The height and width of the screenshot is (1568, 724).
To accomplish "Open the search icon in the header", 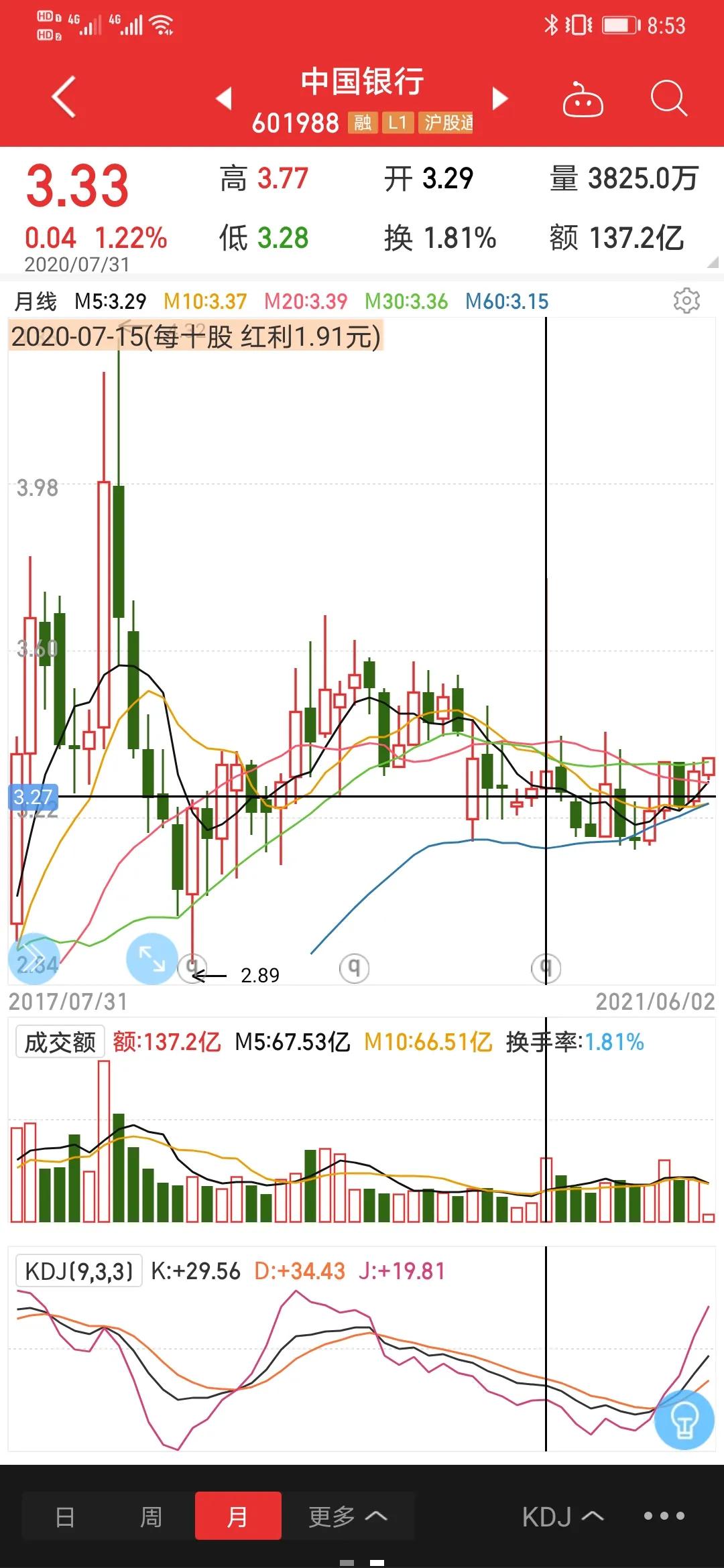I will point(666,96).
